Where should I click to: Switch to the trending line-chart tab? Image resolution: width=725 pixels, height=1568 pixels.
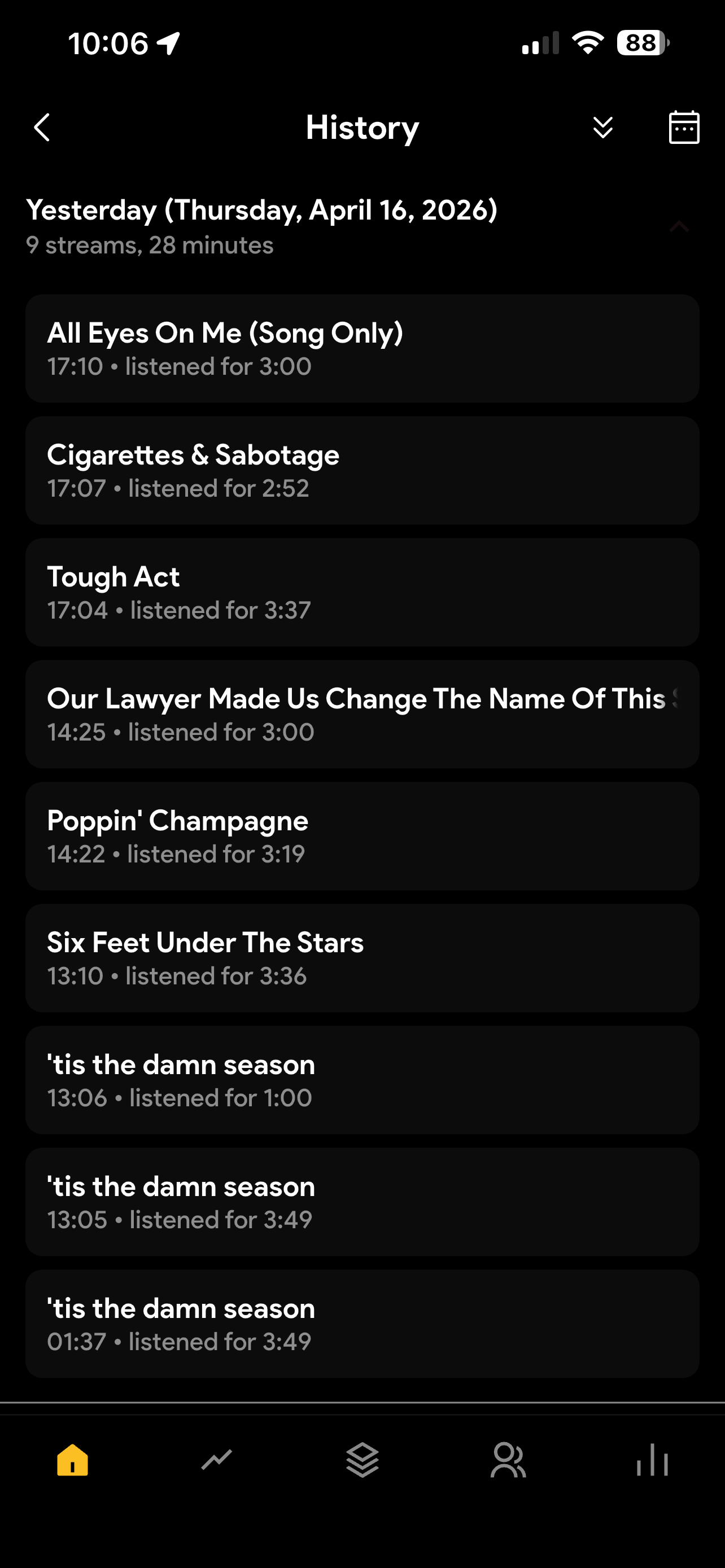(217, 1460)
